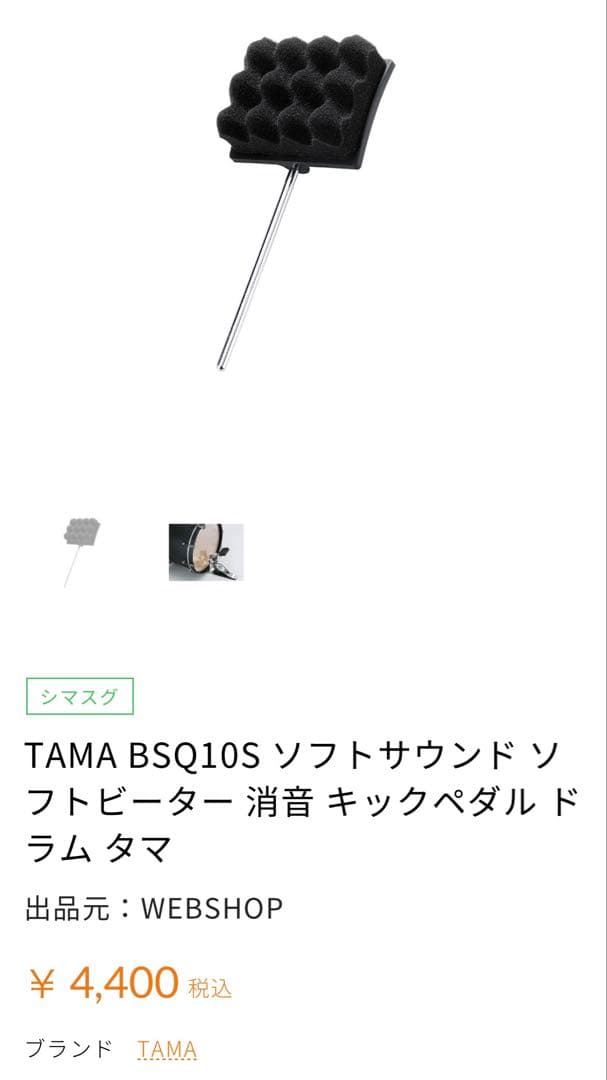This screenshot has height=1080, width=607.
Task: Select the second thumbnail showing the bass drum
Action: tap(206, 552)
